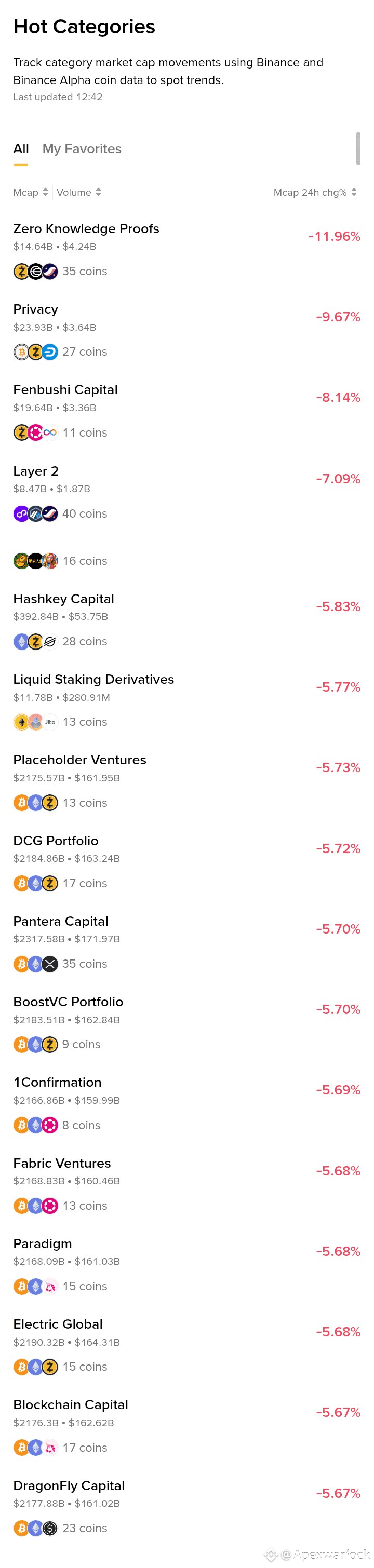Open Placeholder Ventures category
Screen dimensions: 374x1568
[x=79, y=760]
